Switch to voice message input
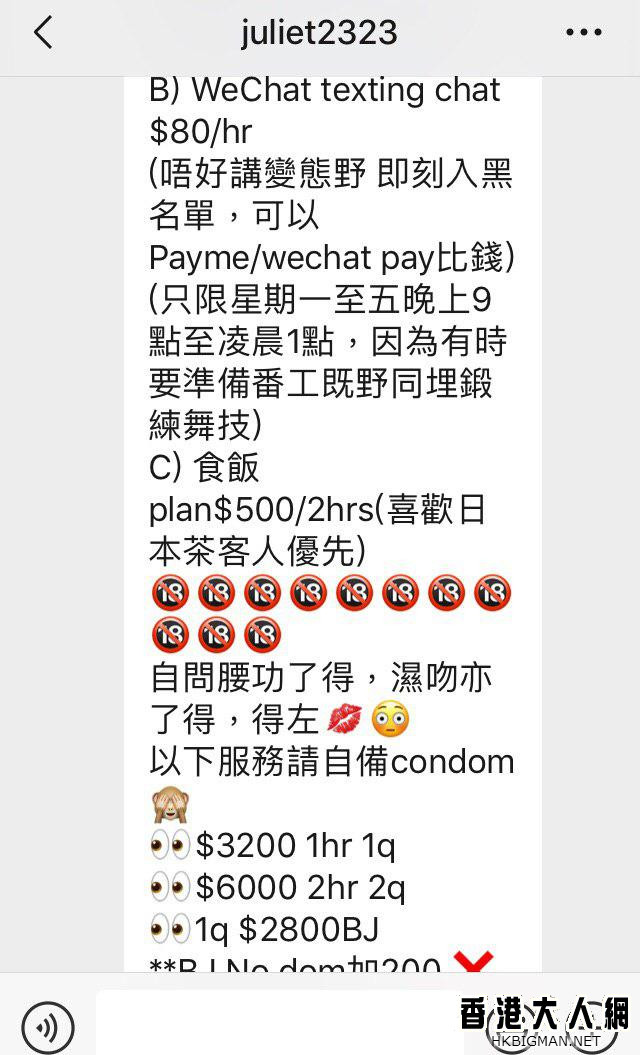This screenshot has height=1055, width=640. click(48, 1025)
